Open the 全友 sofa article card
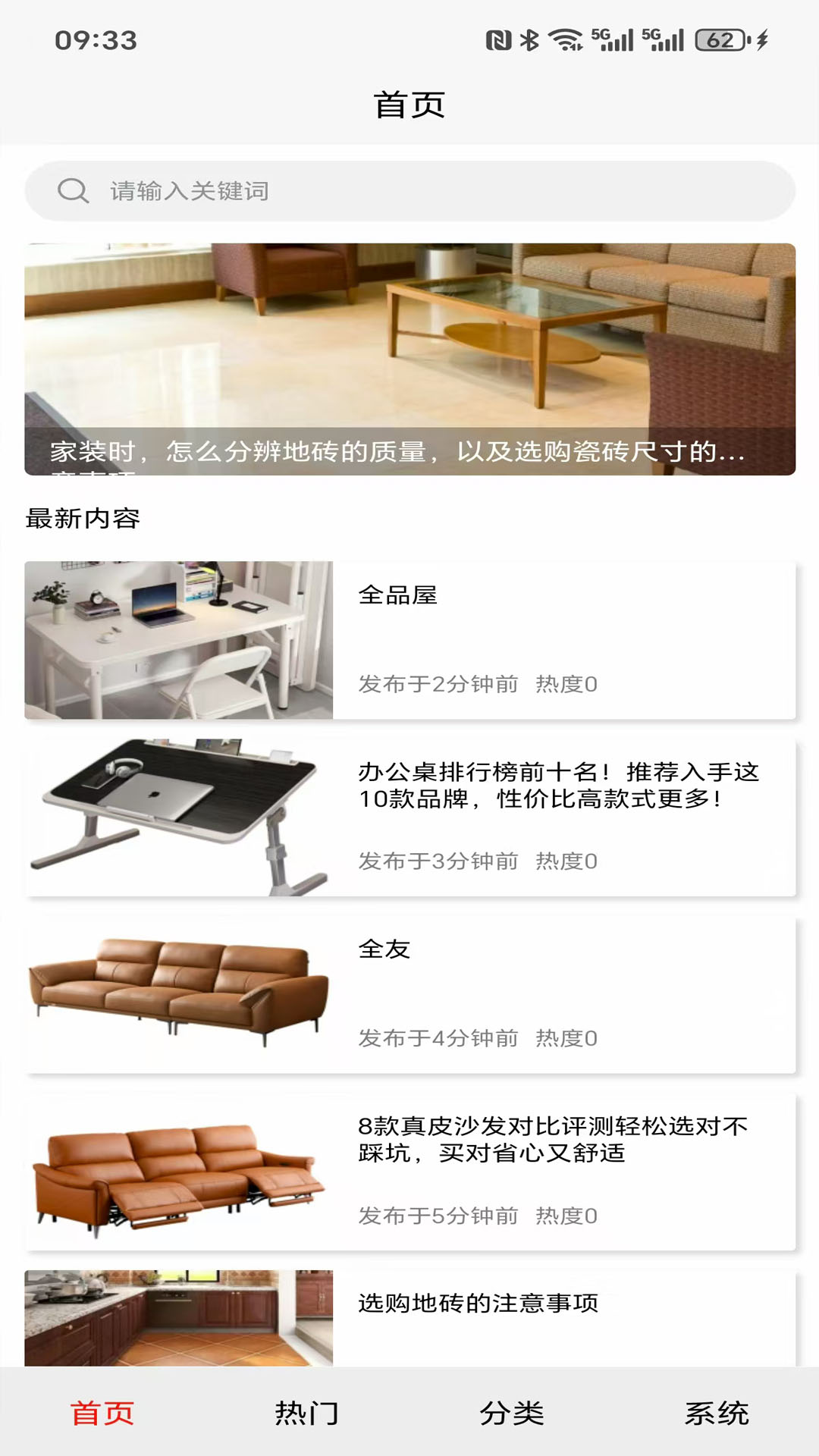The height and width of the screenshot is (1456, 819). 409,994
